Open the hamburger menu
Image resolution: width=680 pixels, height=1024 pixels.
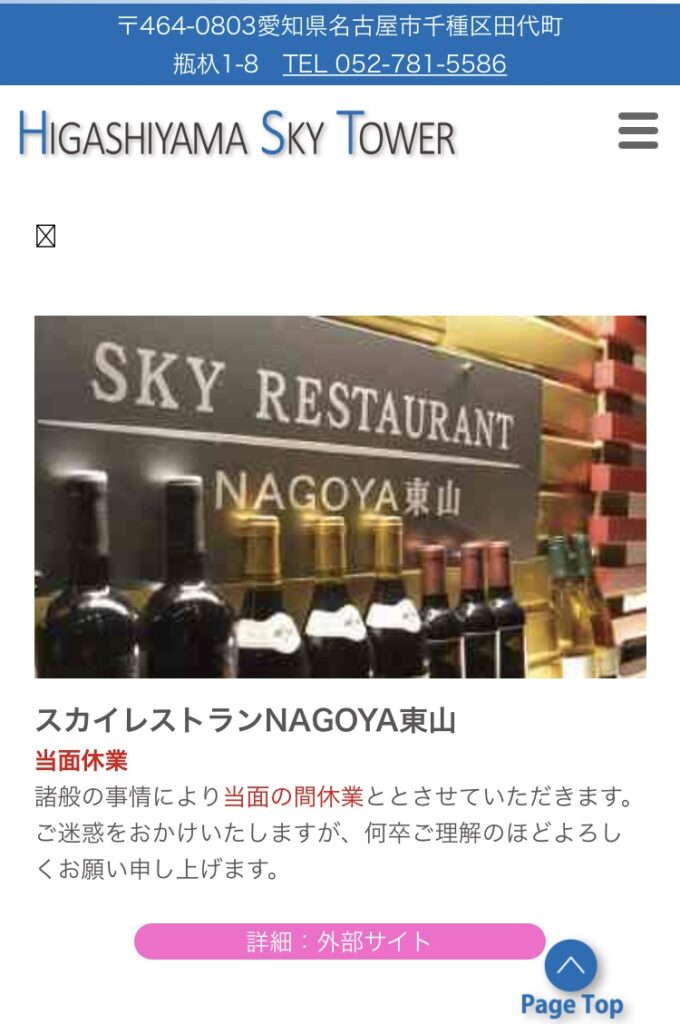click(637, 131)
